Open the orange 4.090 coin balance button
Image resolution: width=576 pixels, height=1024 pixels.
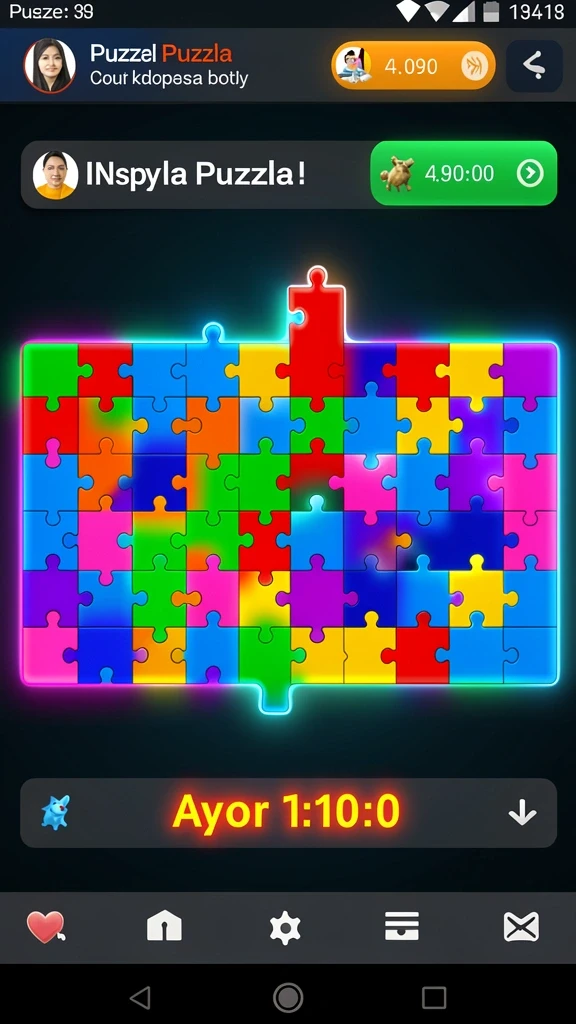[413, 65]
